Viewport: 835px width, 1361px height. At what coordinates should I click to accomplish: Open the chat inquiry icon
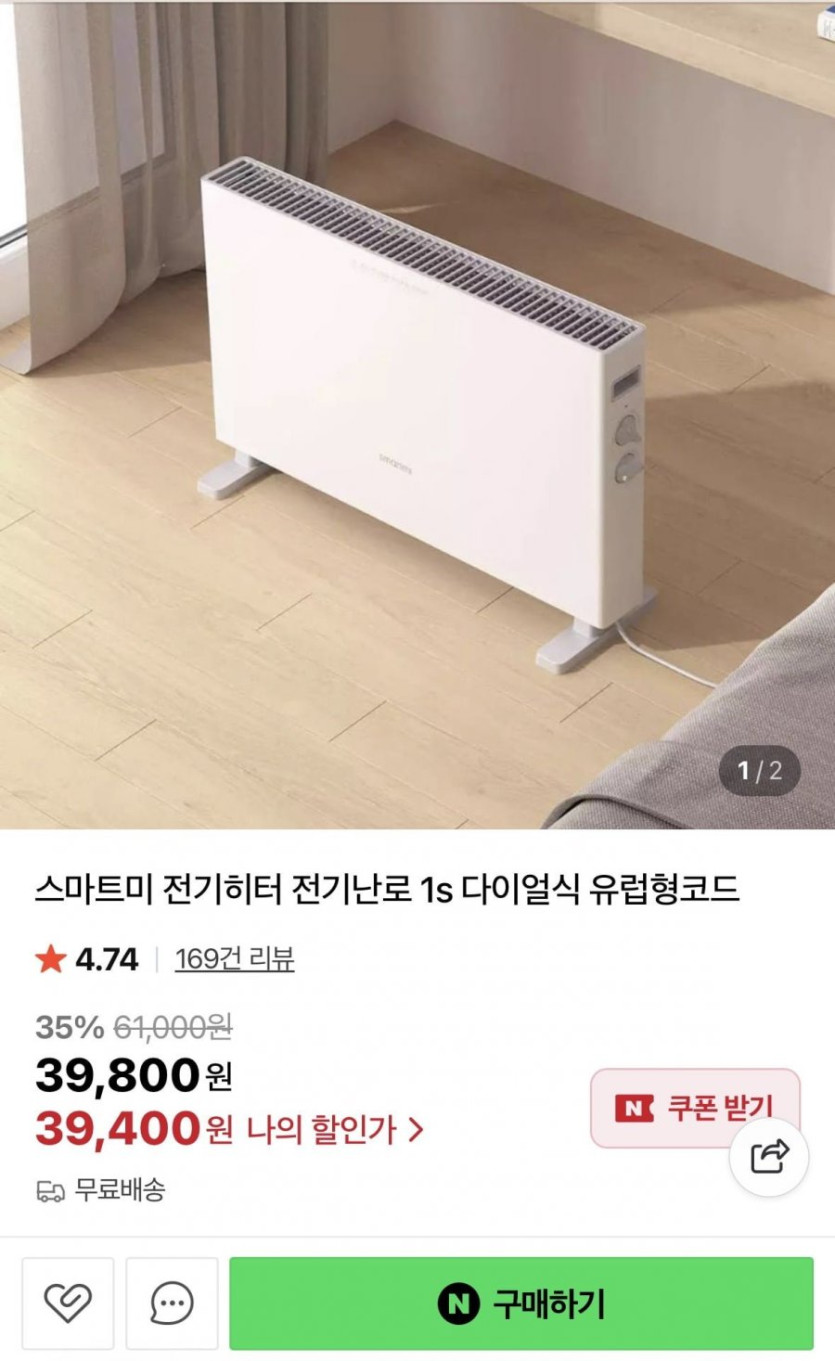point(172,1303)
